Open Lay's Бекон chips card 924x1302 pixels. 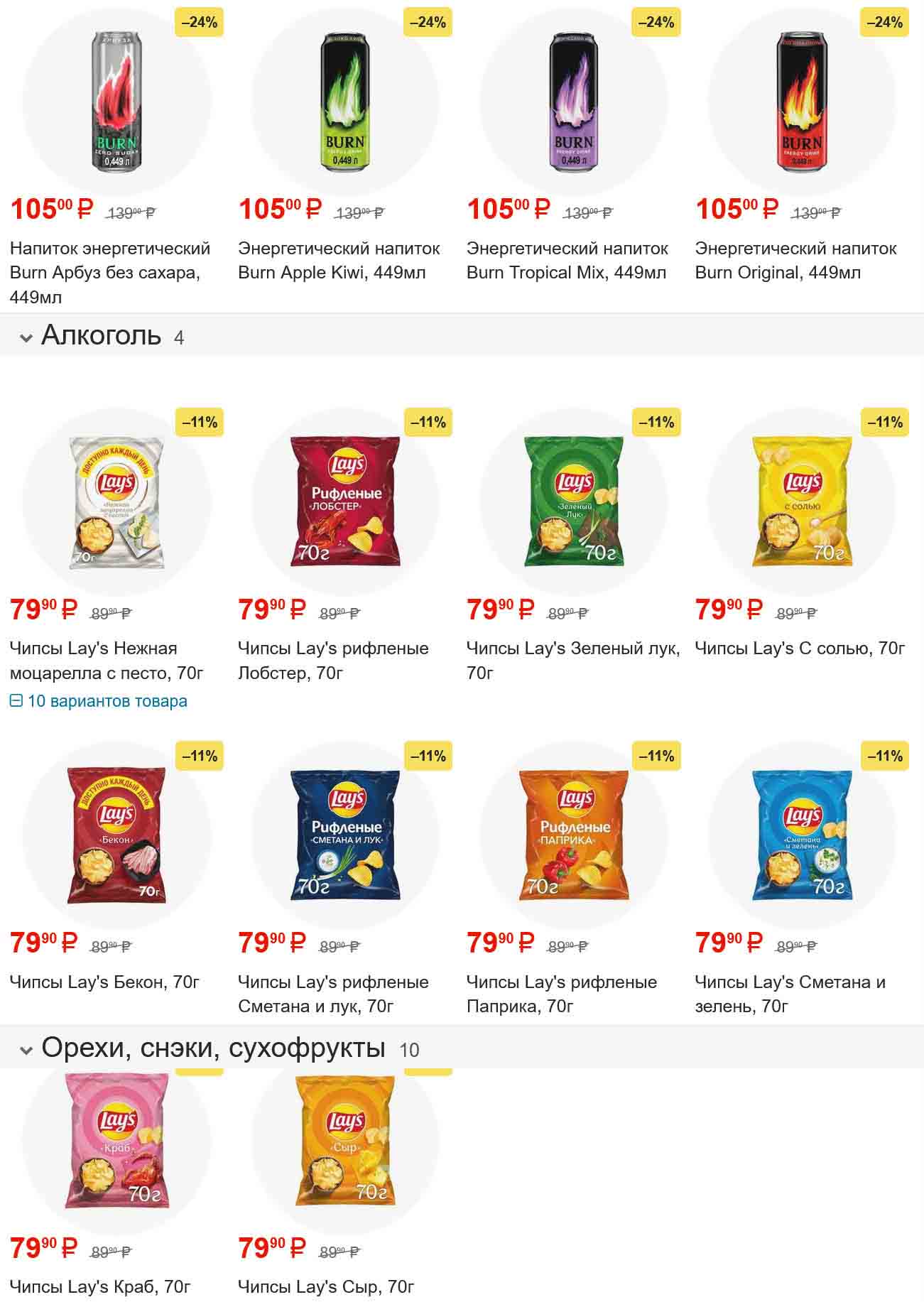[x=104, y=982]
